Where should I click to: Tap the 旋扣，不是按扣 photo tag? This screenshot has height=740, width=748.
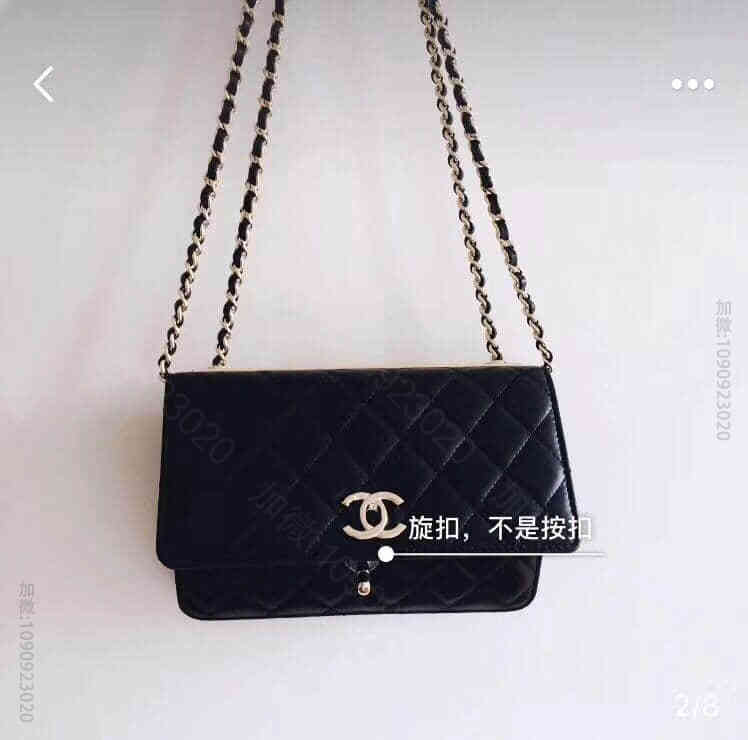click(x=500, y=528)
